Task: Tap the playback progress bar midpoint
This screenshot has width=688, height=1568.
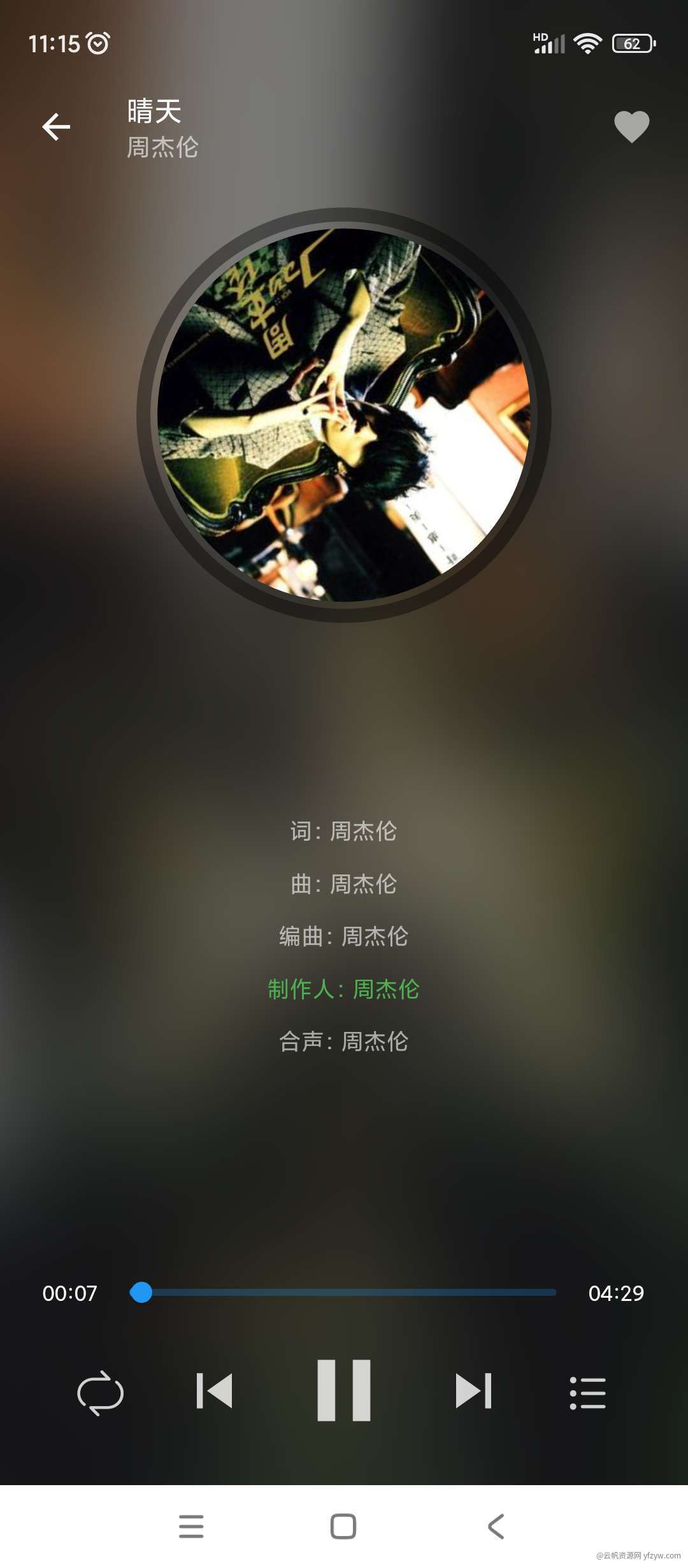Action: pos(344,1293)
